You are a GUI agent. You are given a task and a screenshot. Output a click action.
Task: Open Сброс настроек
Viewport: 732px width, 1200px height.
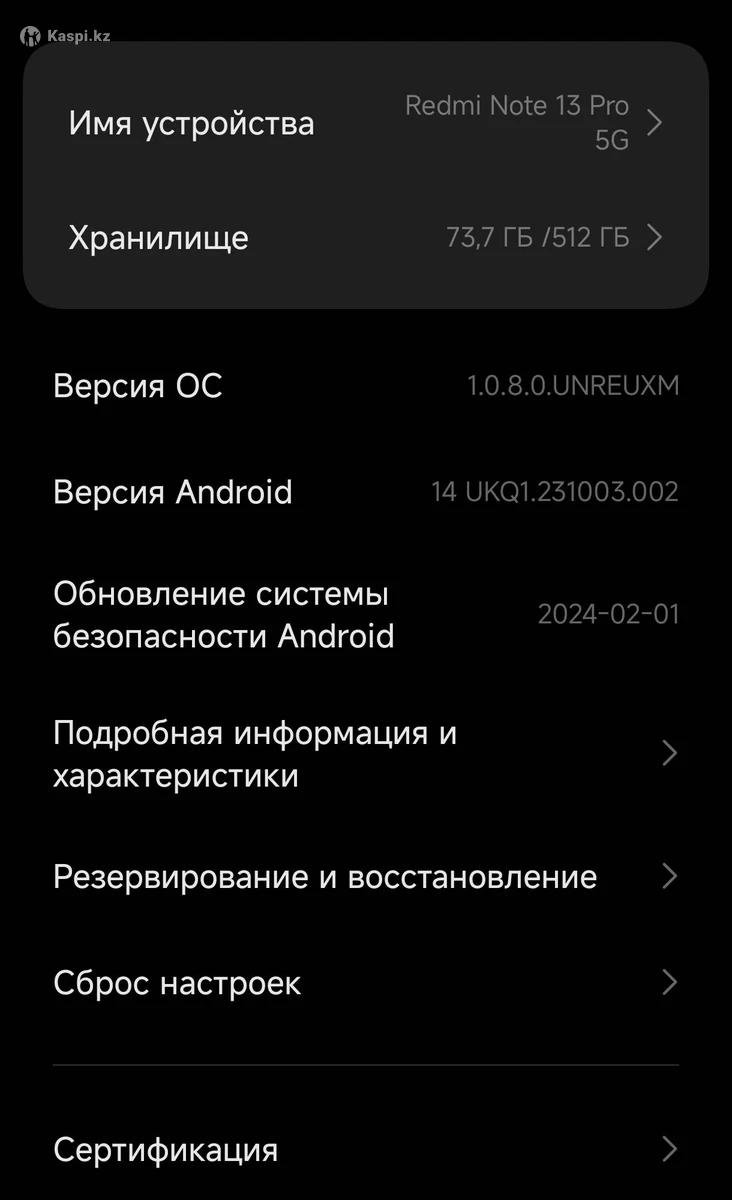(366, 983)
